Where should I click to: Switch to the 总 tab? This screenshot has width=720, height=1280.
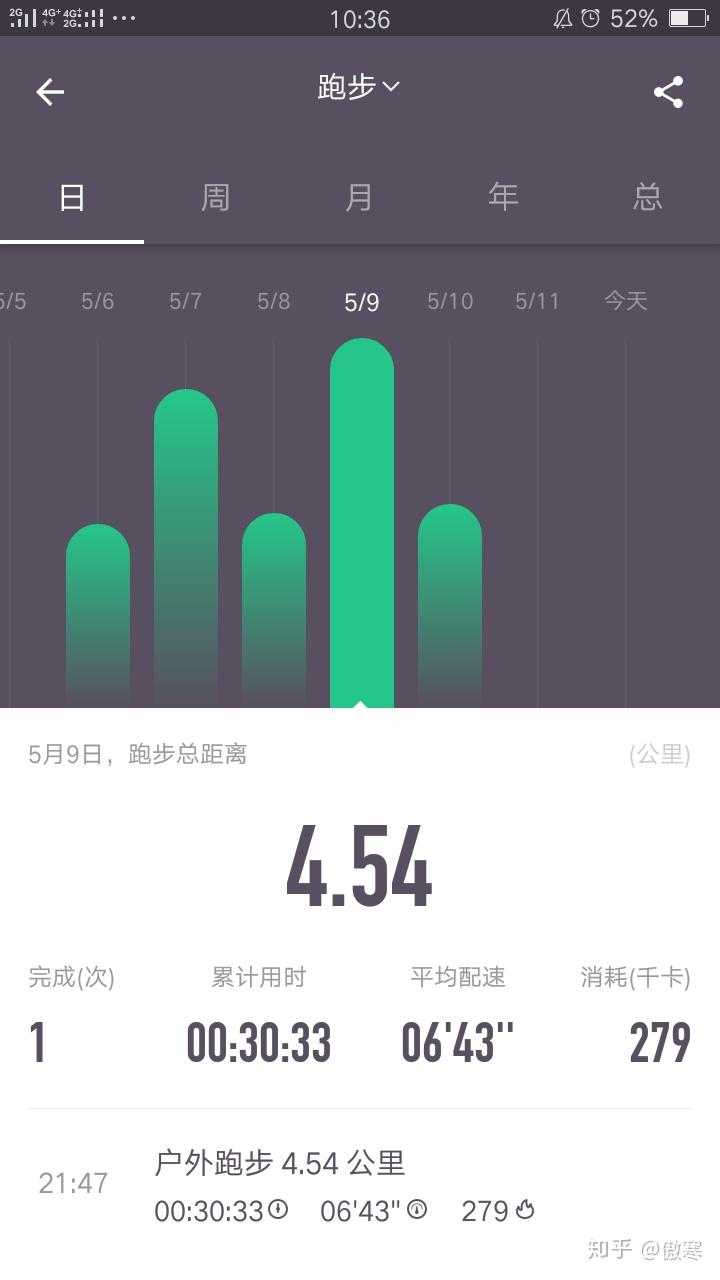(648, 197)
